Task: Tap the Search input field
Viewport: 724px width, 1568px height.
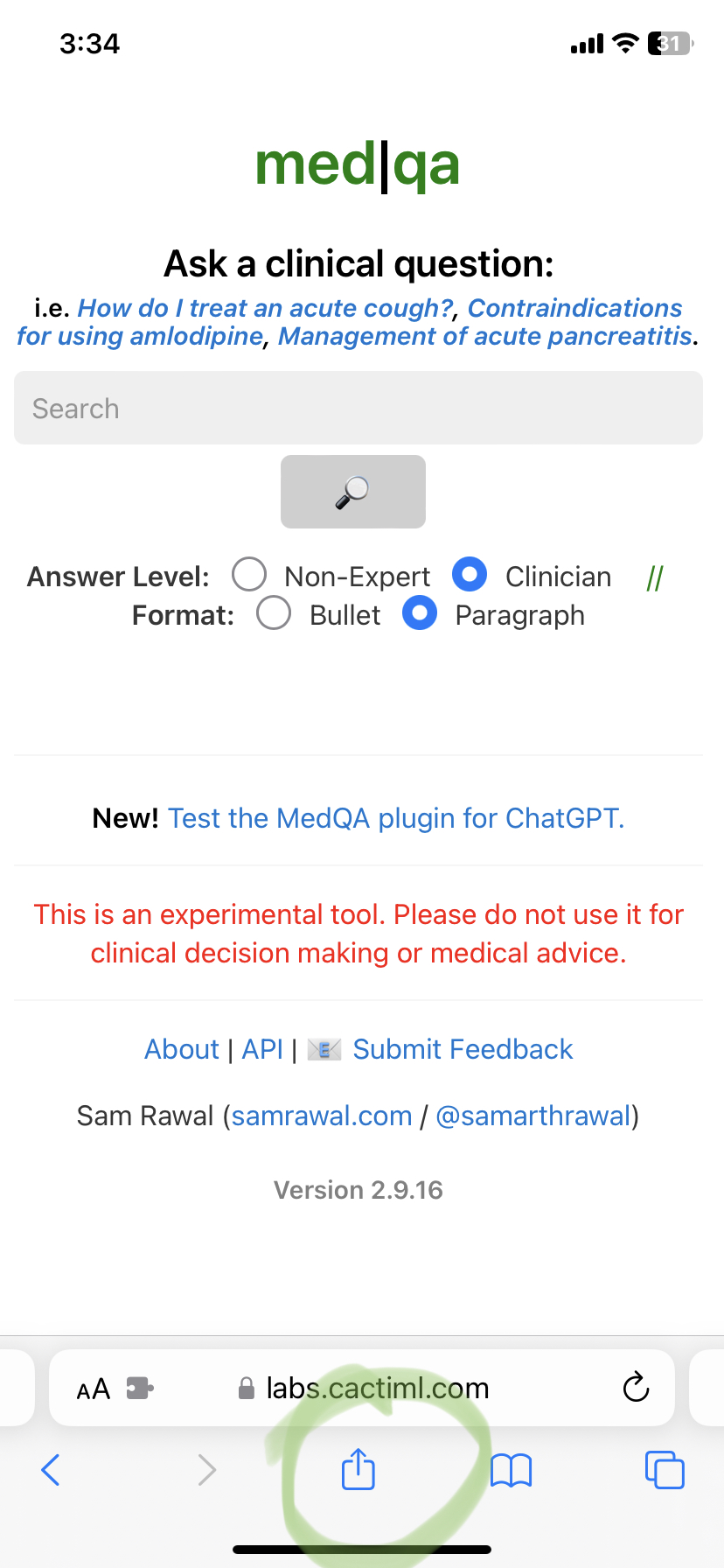Action: [359, 408]
